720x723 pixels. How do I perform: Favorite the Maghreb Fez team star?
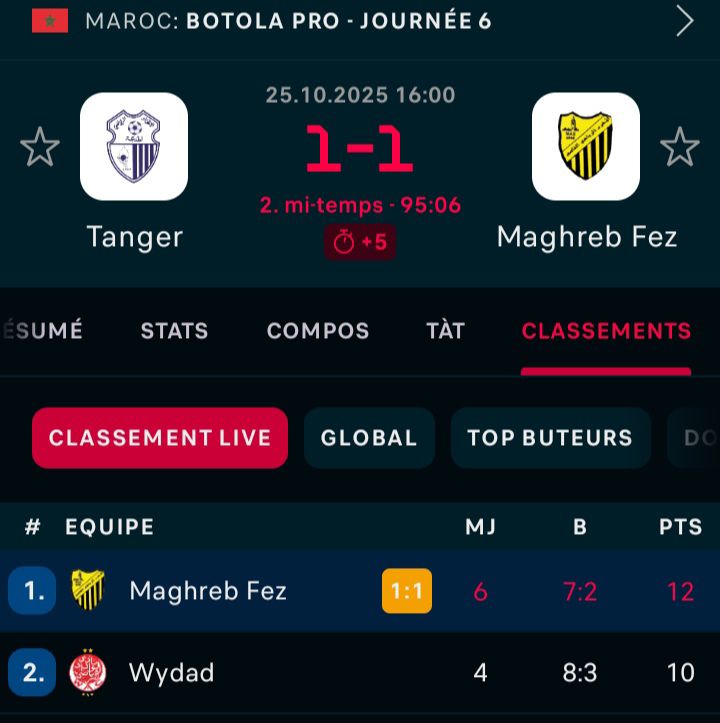(680, 148)
